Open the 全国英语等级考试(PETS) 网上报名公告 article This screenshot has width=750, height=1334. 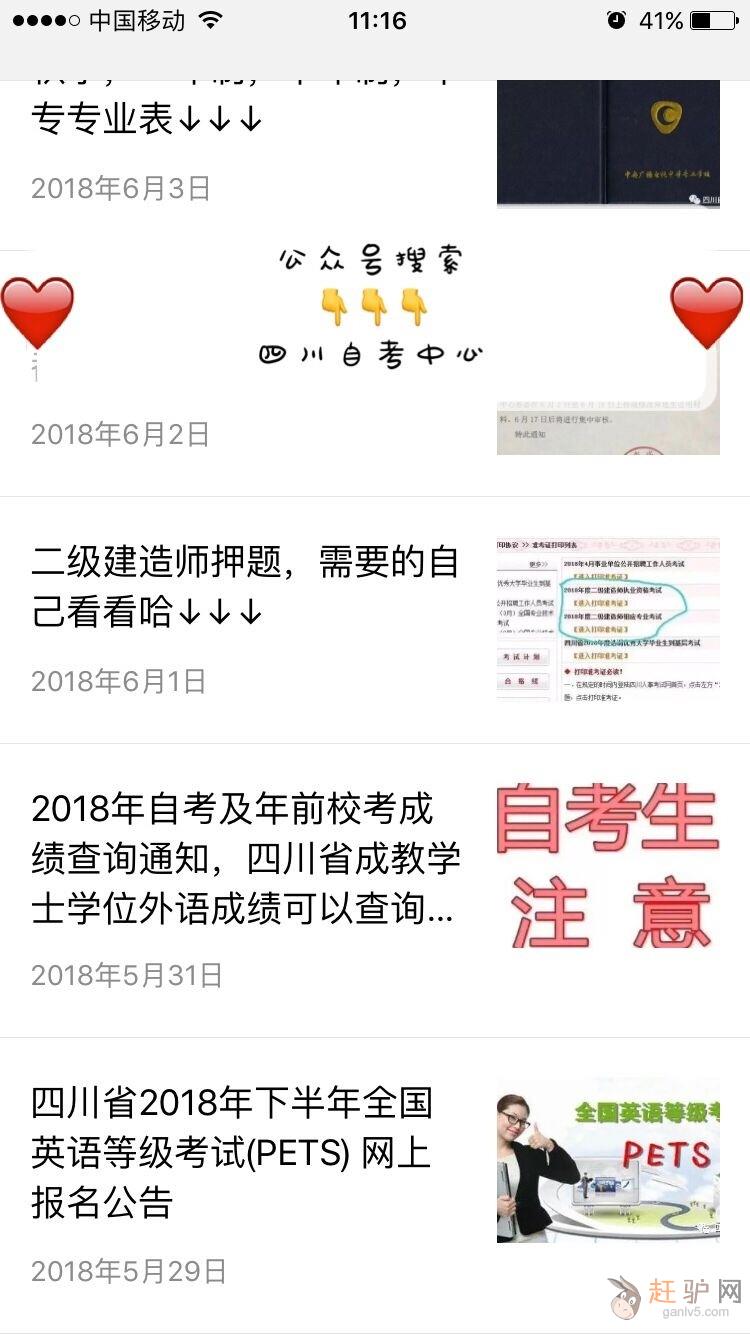(x=232, y=1153)
